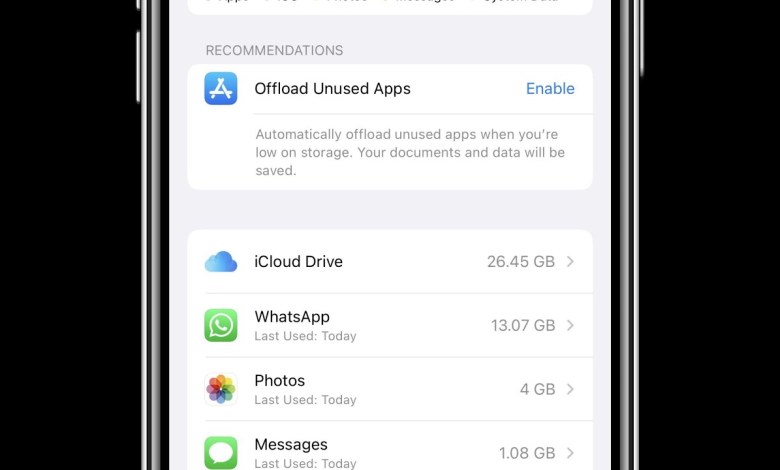
Task: Open WhatsApp storage details
Action: [x=390, y=325]
